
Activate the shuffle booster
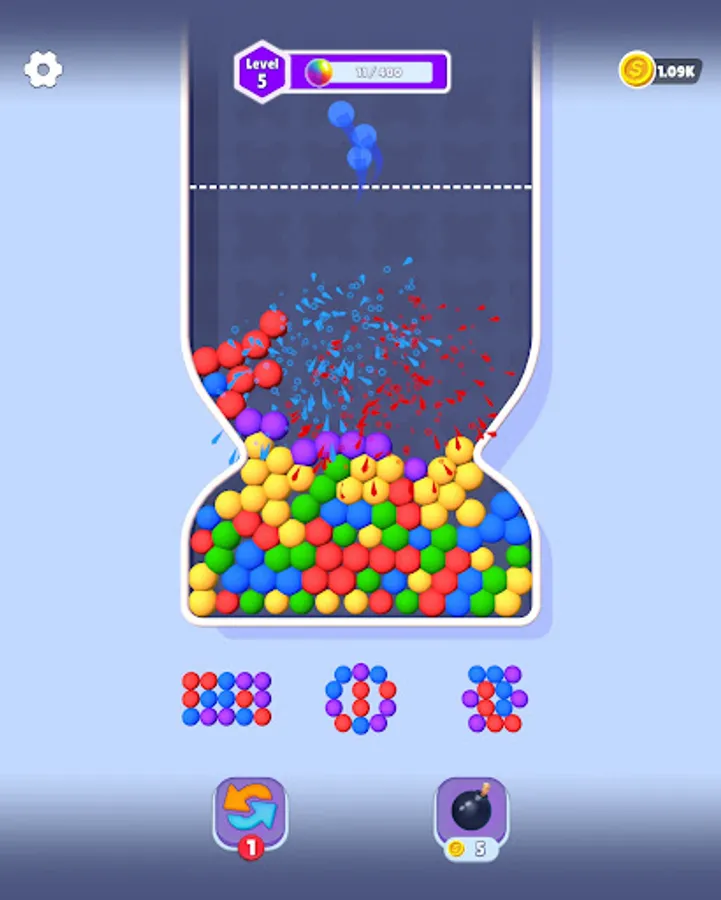click(250, 813)
